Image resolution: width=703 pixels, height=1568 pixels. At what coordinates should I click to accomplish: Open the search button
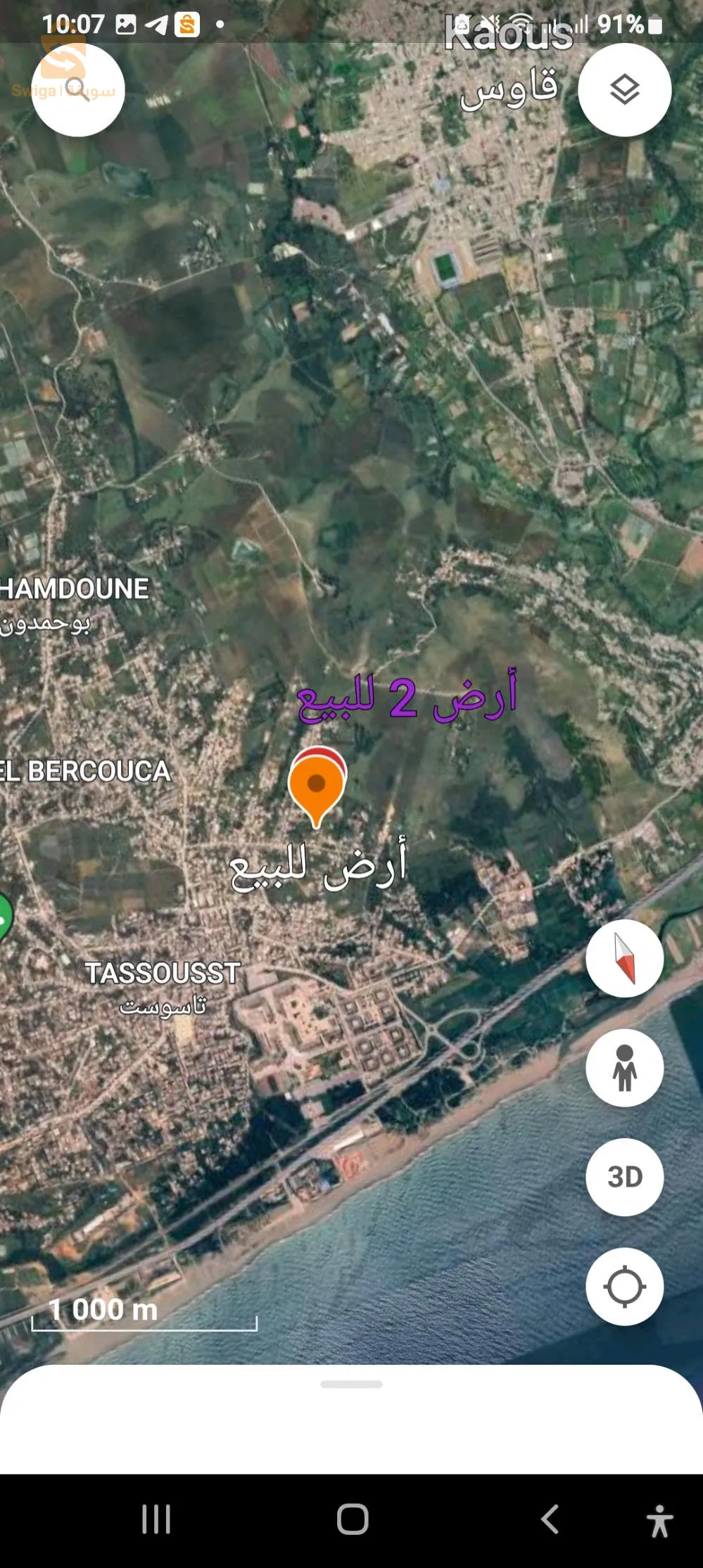78,89
